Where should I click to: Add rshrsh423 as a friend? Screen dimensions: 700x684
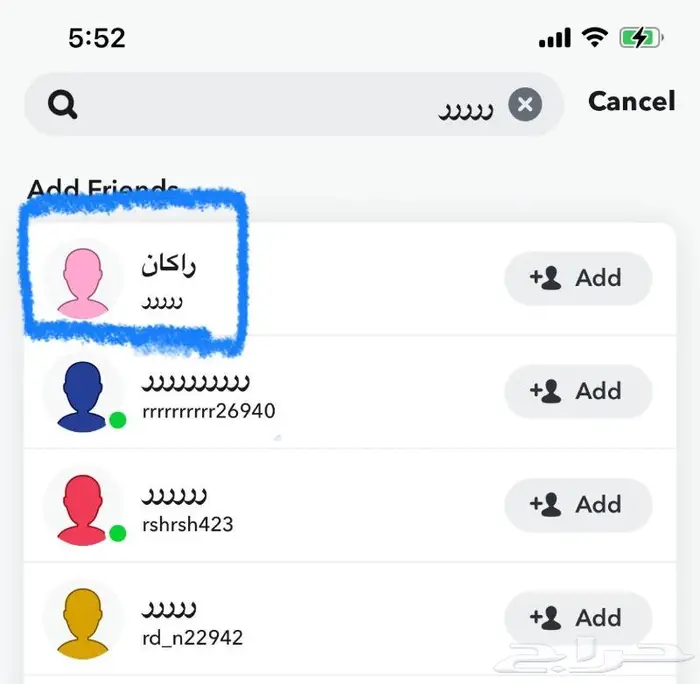578,505
